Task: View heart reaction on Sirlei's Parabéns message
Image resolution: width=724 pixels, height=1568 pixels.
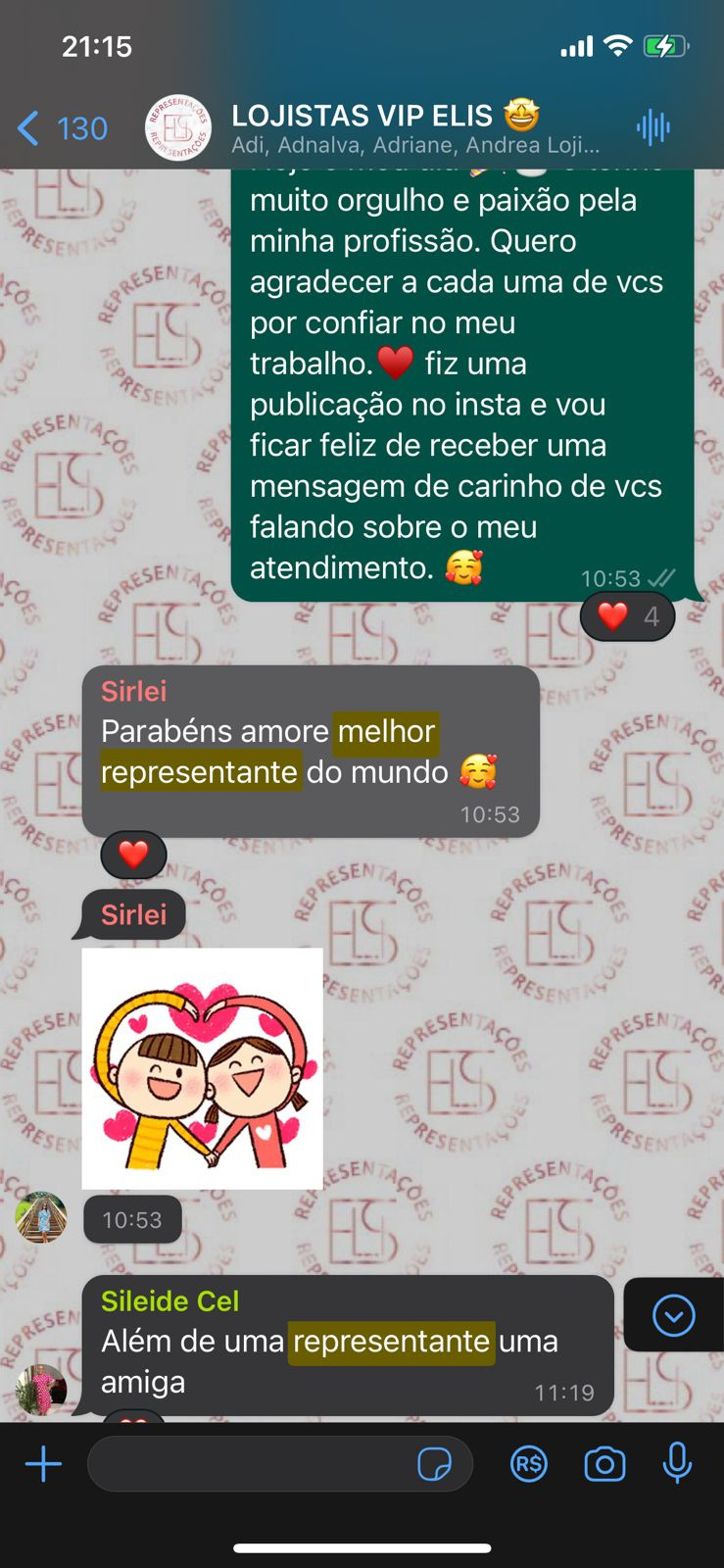Action: point(133,854)
